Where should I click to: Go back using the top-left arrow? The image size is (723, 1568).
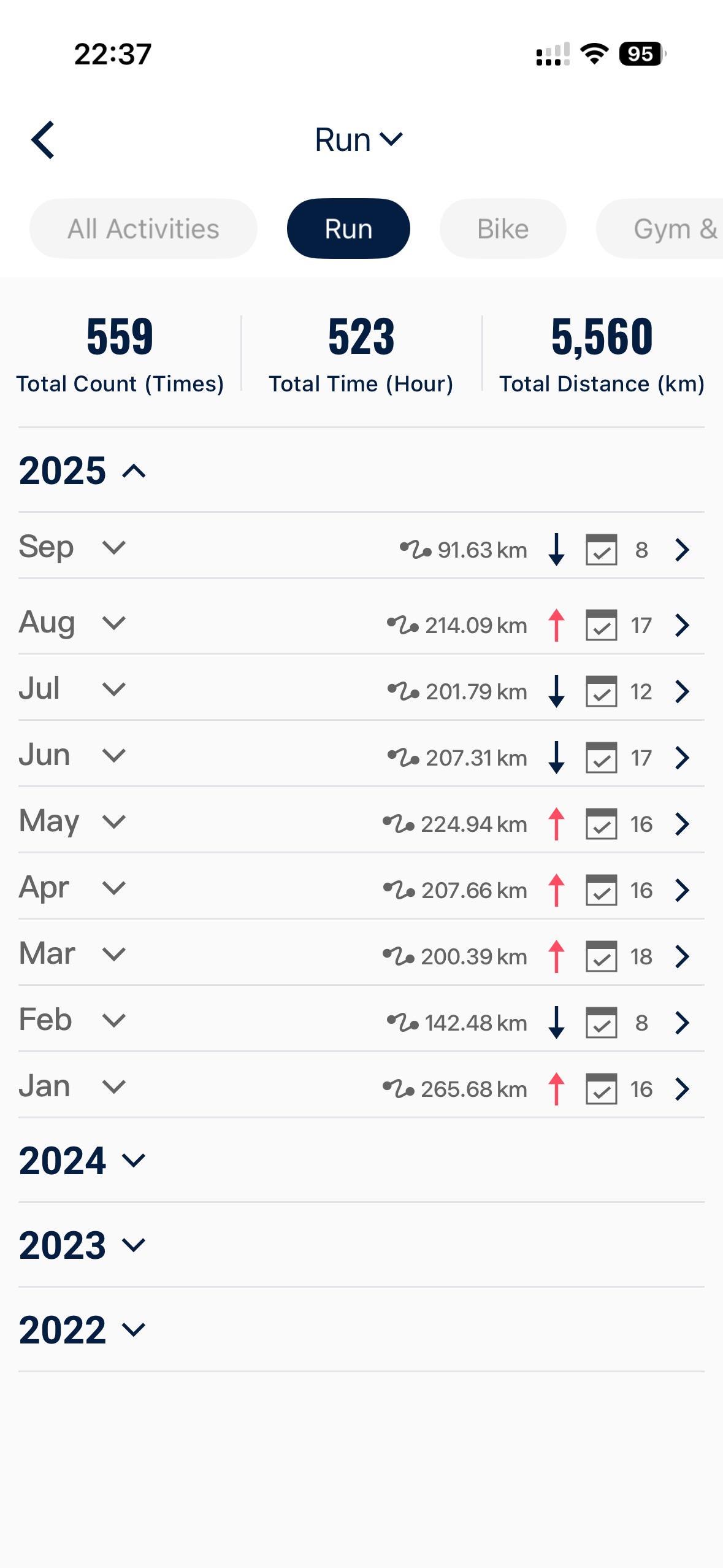(43, 140)
